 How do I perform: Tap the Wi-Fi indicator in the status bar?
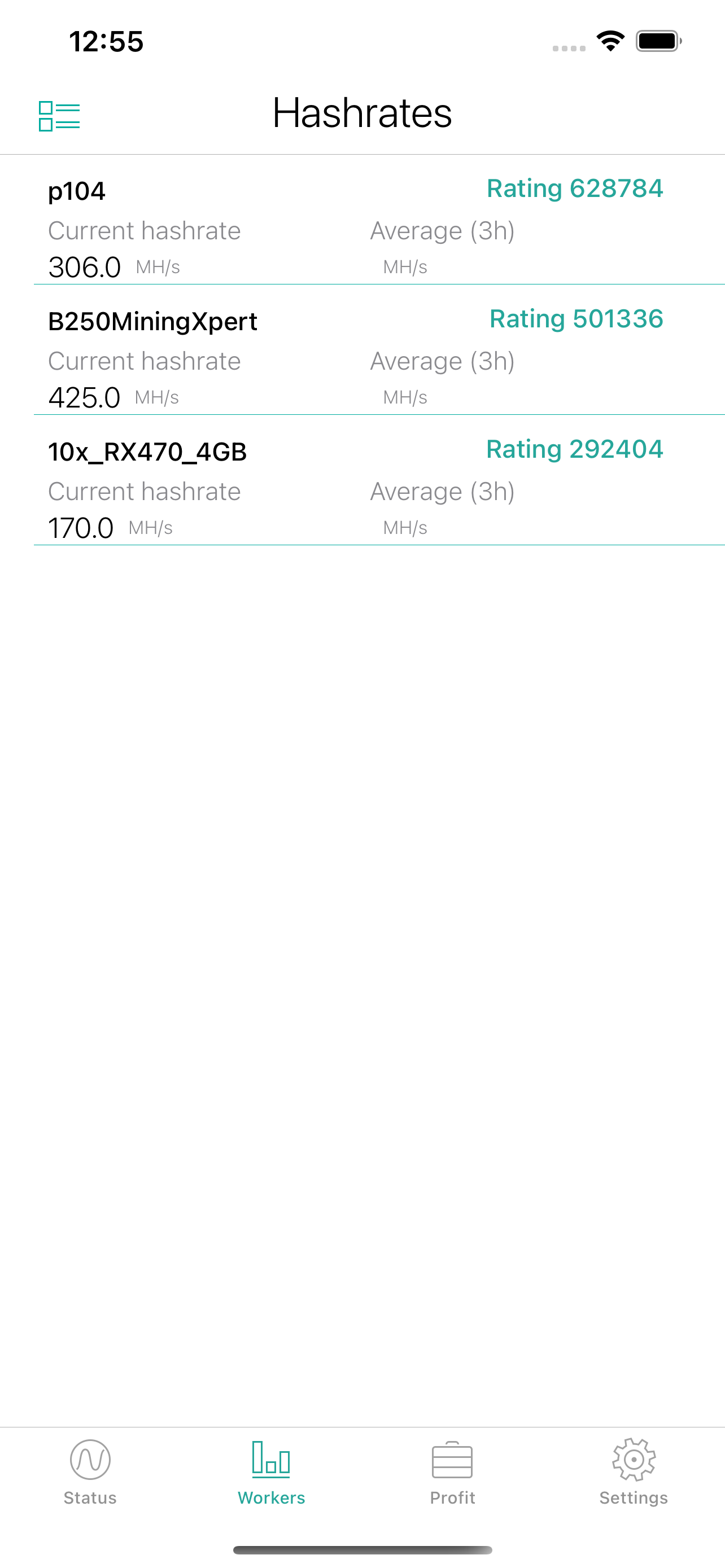tap(609, 40)
